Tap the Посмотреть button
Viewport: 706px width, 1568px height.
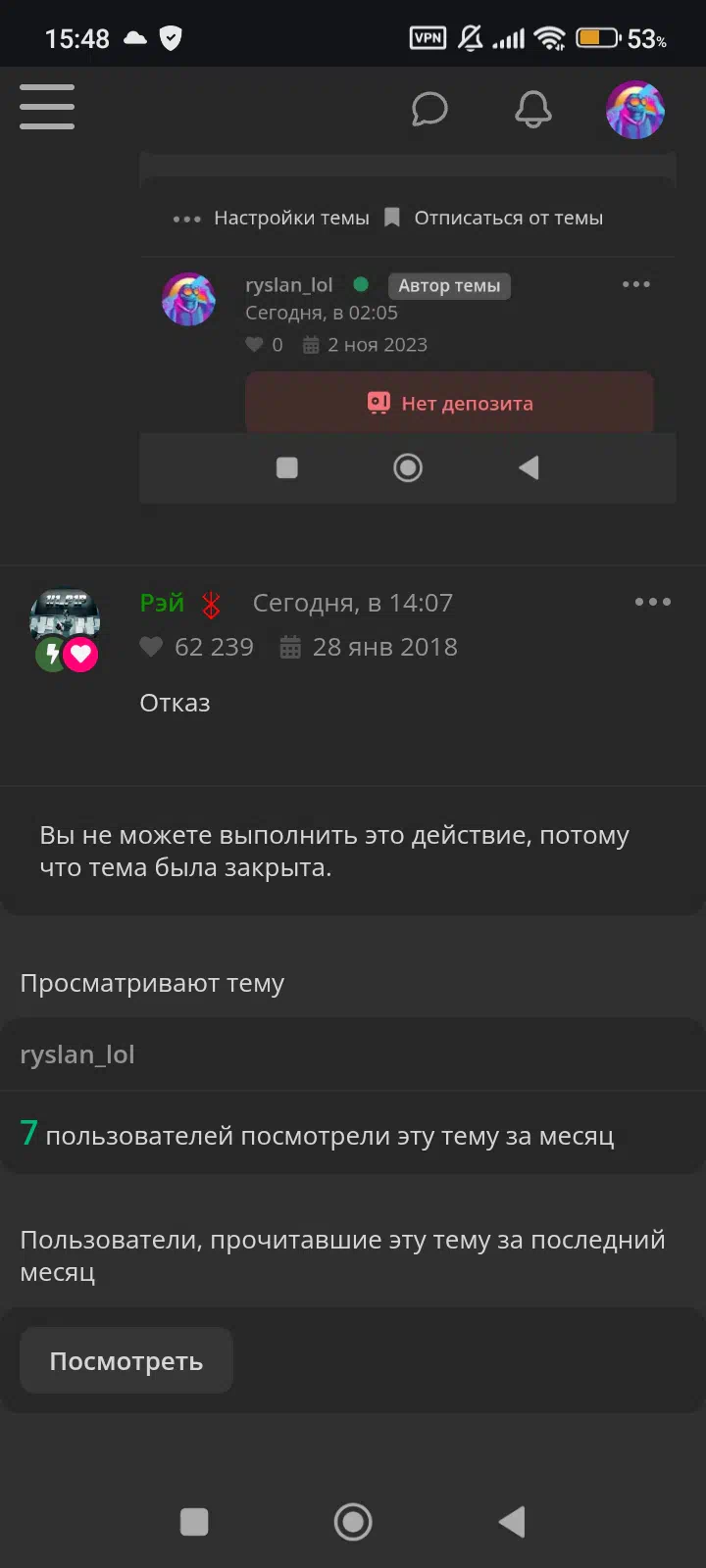point(126,1361)
